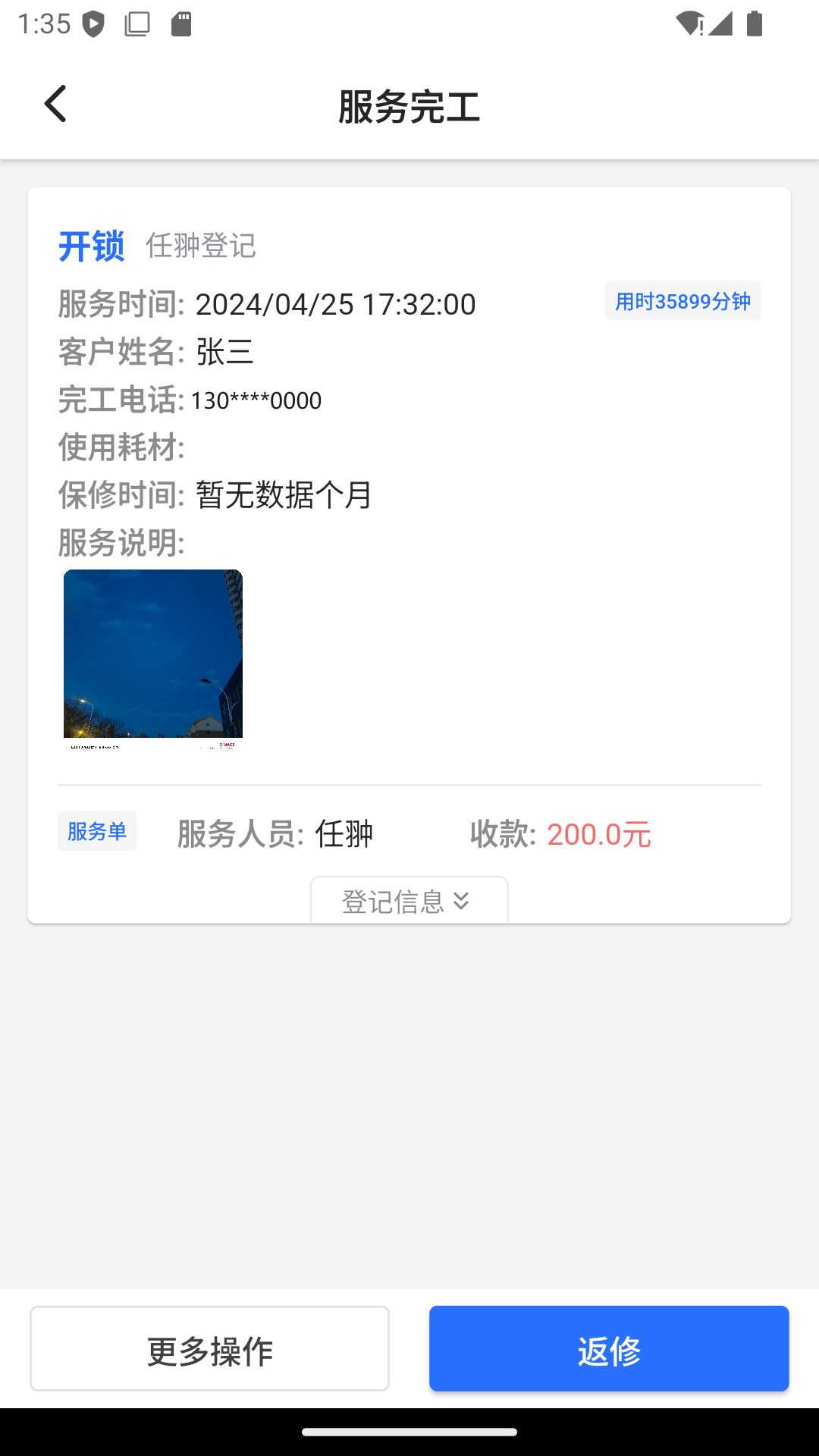Image resolution: width=819 pixels, height=1456 pixels.
Task: Collapse the service order card details
Action: point(409,901)
